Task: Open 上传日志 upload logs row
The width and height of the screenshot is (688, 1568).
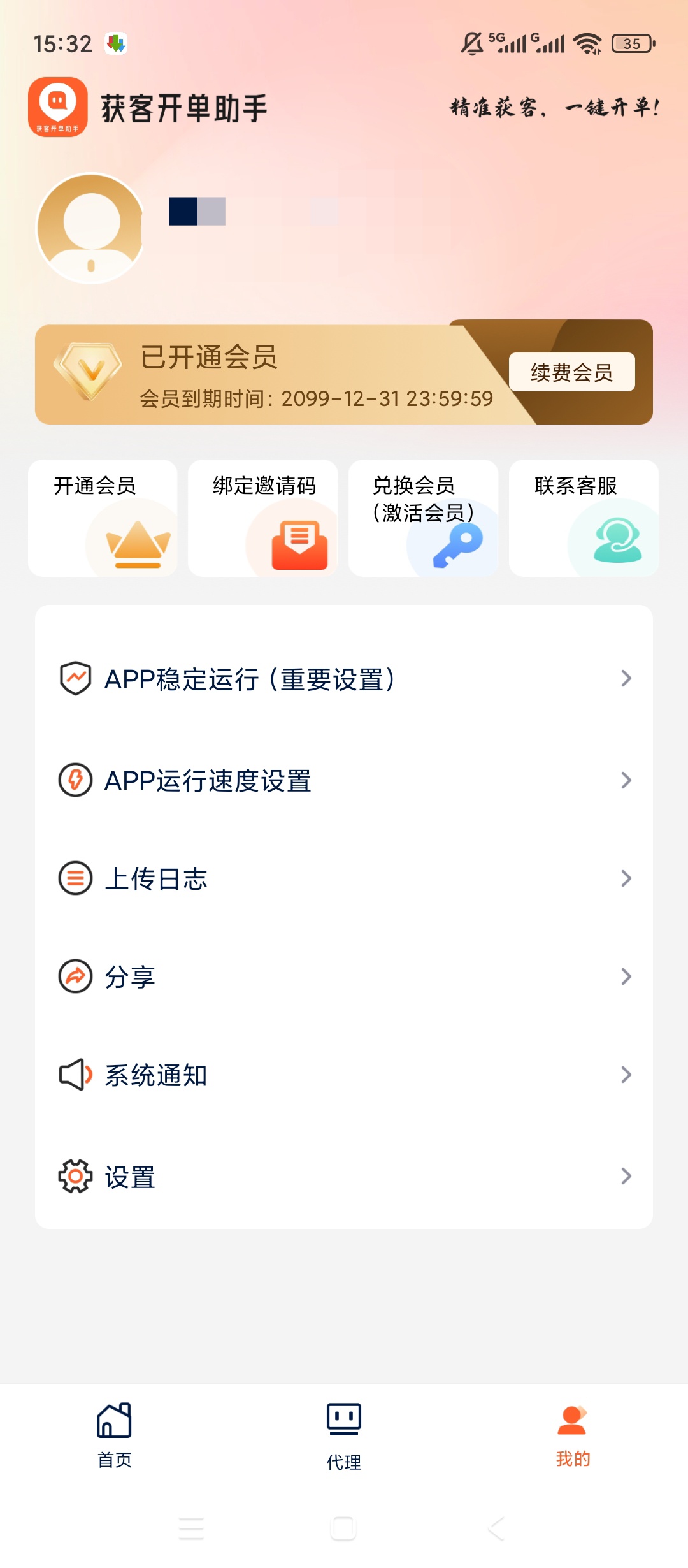Action: point(344,878)
